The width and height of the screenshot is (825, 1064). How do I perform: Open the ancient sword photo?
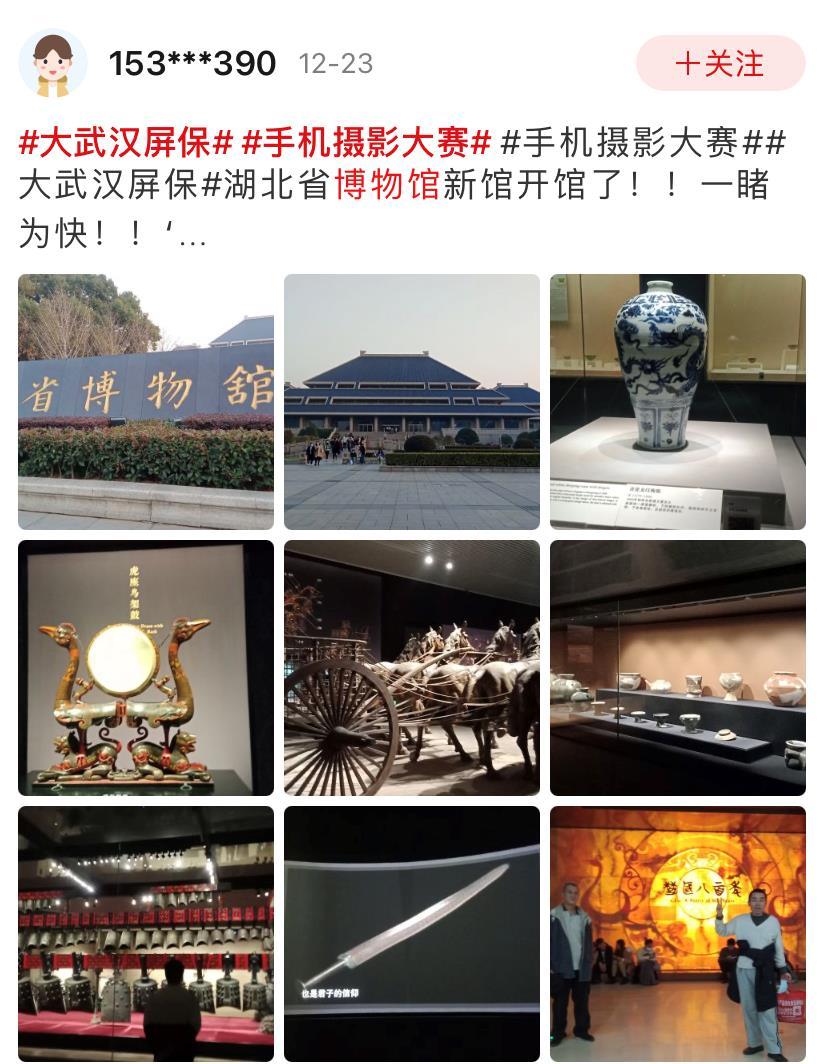(x=412, y=934)
